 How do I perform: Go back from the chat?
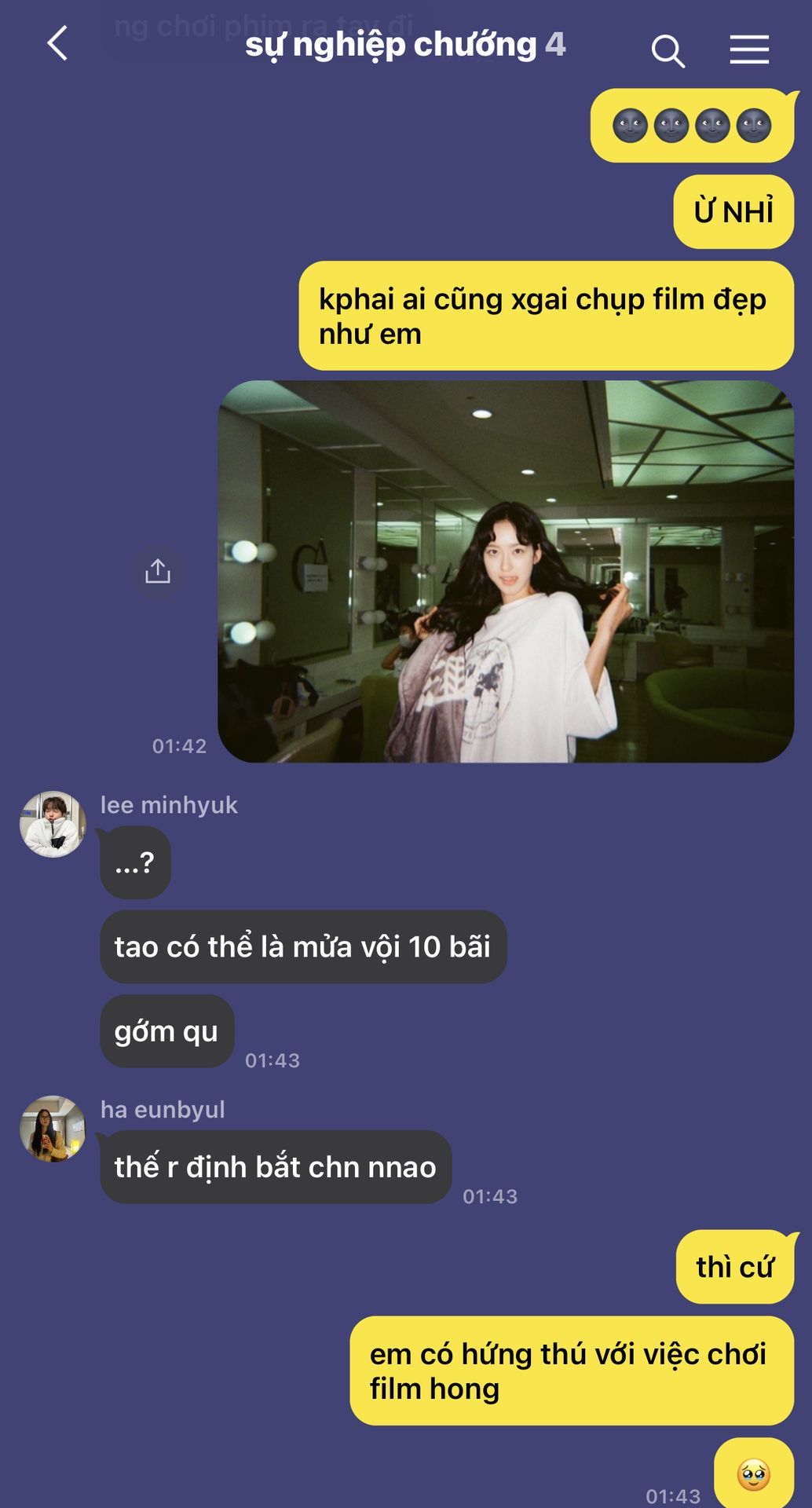(x=57, y=43)
